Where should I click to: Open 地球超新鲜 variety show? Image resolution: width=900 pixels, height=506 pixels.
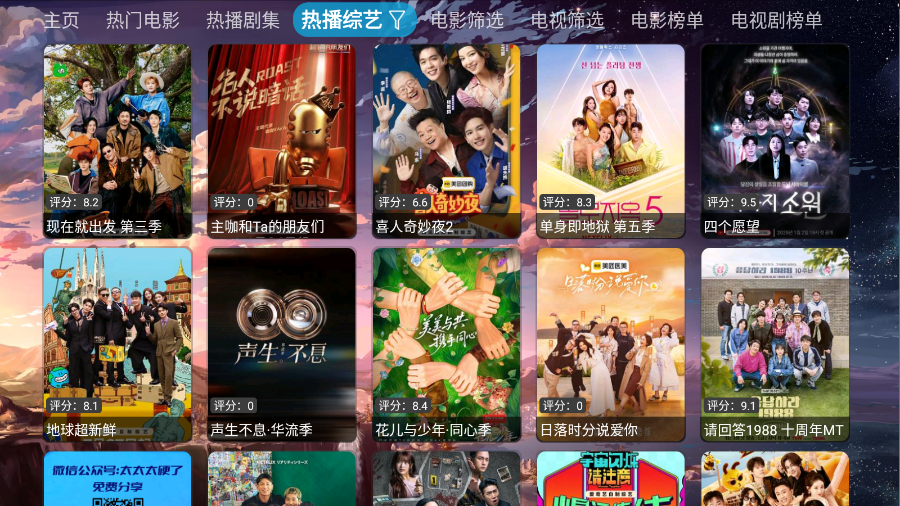[x=117, y=344]
